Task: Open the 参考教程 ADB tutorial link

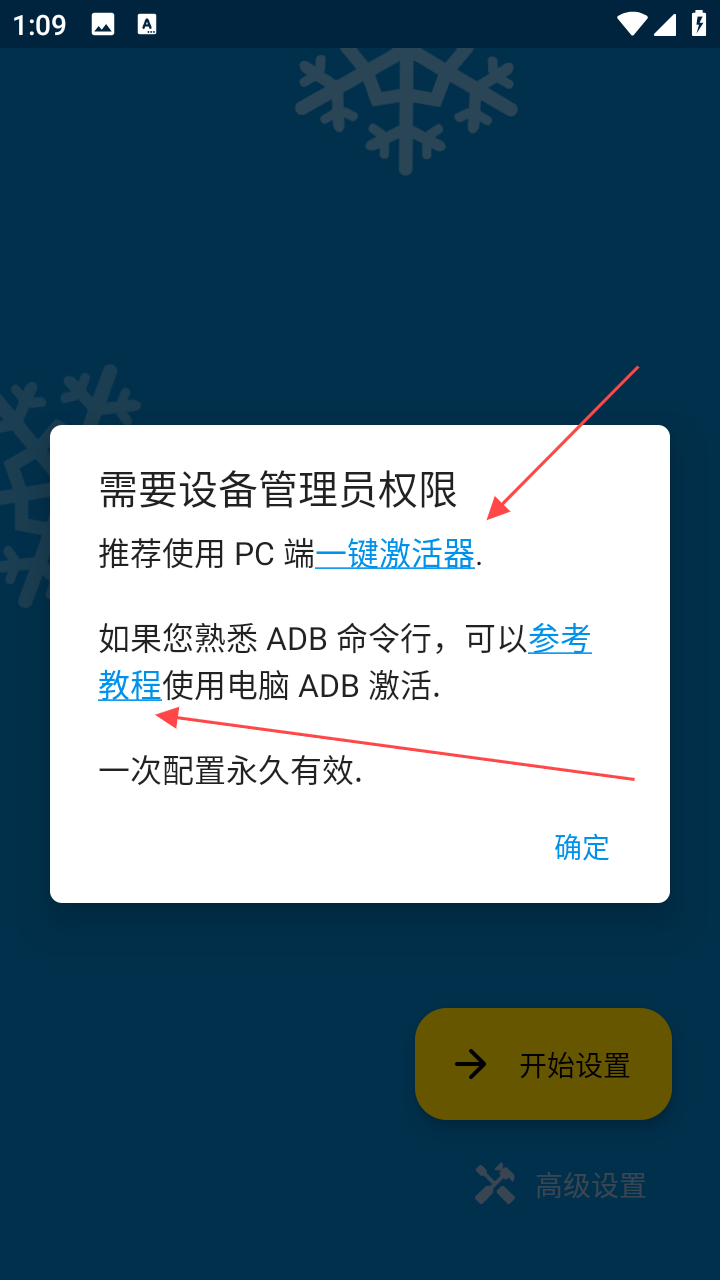Action: tap(560, 639)
